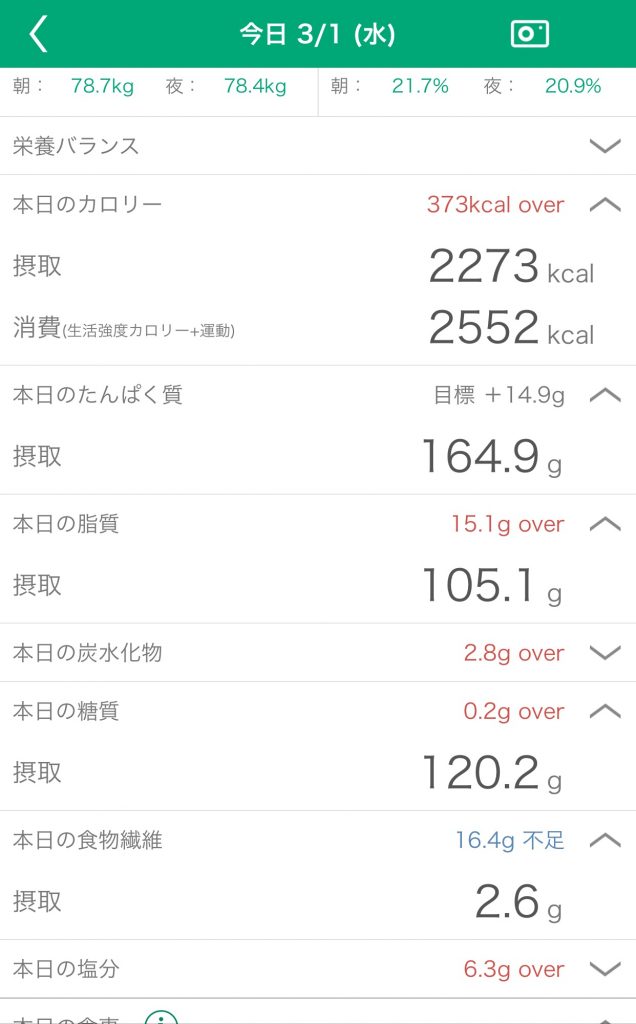Open the camera icon in the header
The image size is (636, 1024).
click(x=530, y=34)
